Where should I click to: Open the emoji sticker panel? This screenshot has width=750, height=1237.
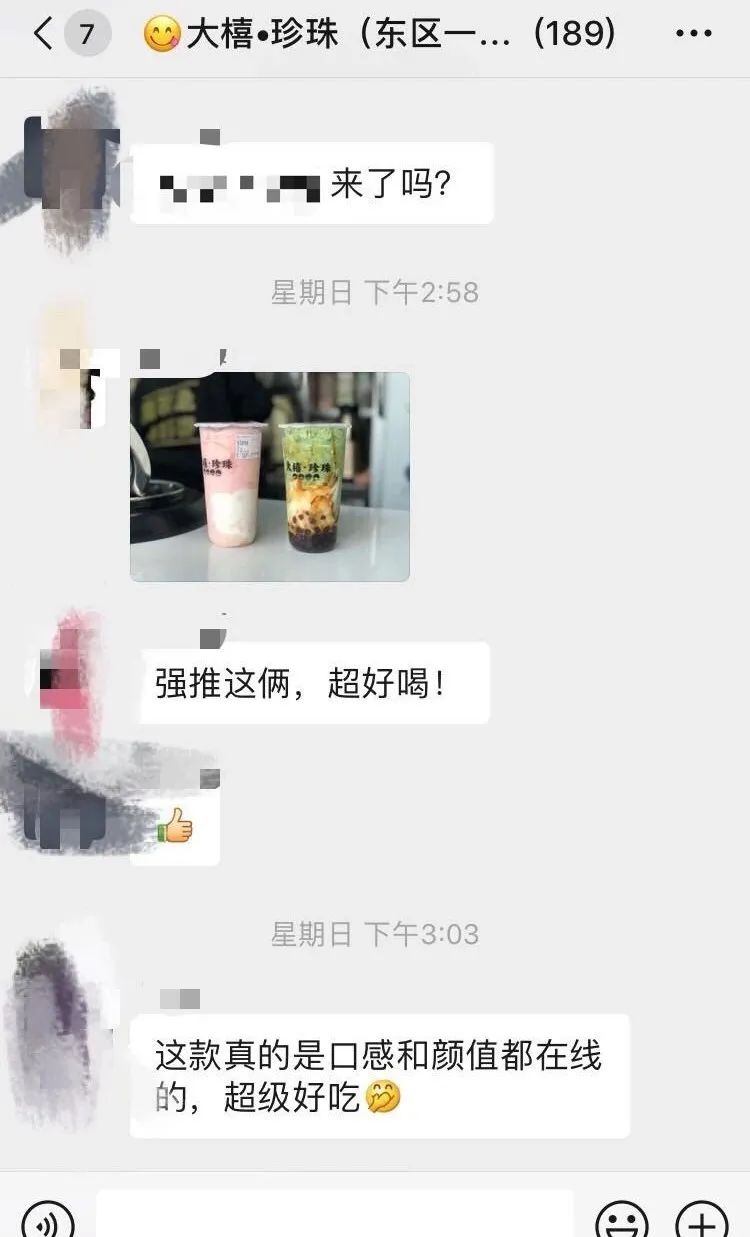coord(621,1220)
